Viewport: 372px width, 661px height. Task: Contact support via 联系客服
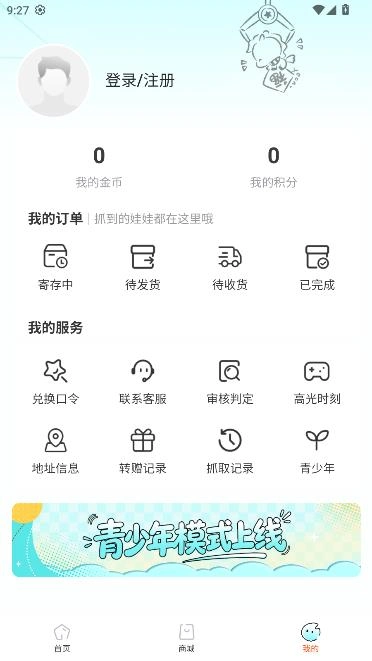[143, 382]
